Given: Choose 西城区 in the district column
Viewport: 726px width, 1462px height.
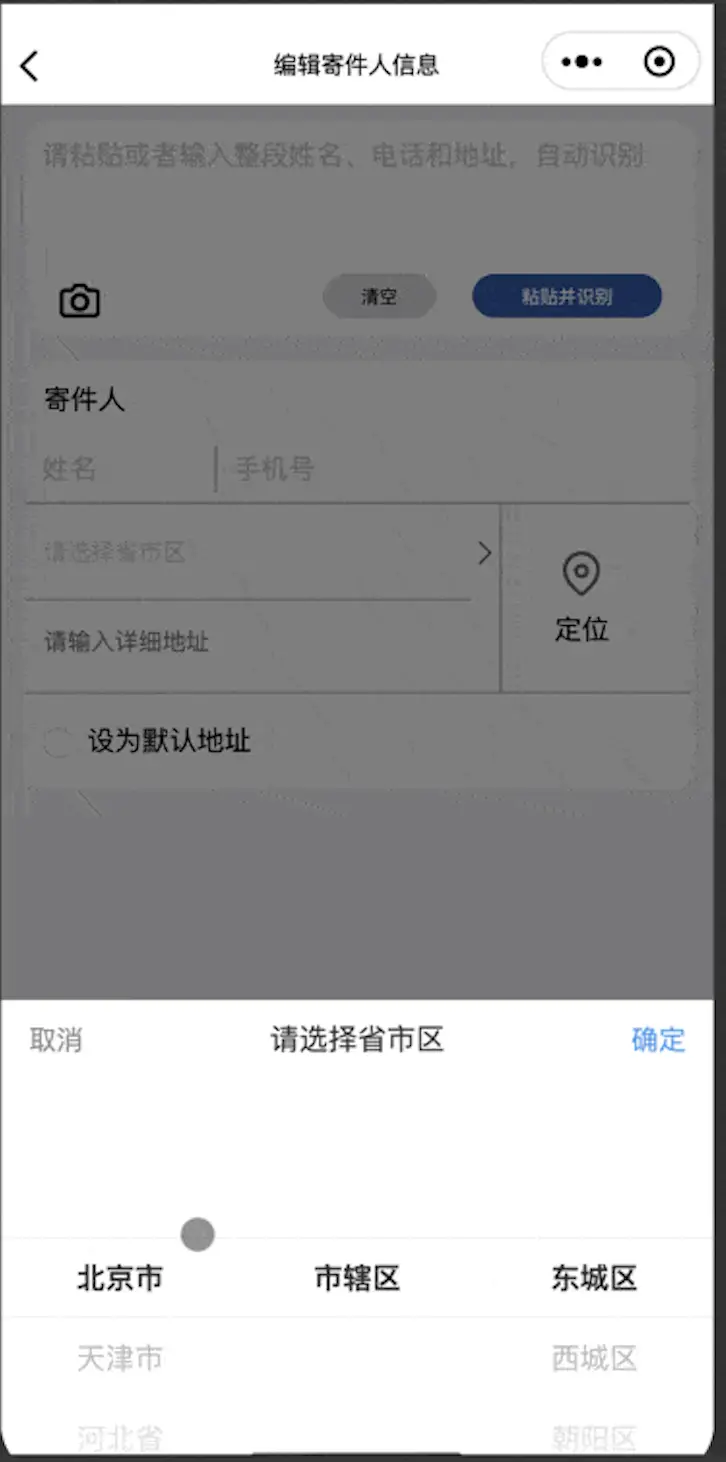Looking at the screenshot, I should tap(594, 1358).
